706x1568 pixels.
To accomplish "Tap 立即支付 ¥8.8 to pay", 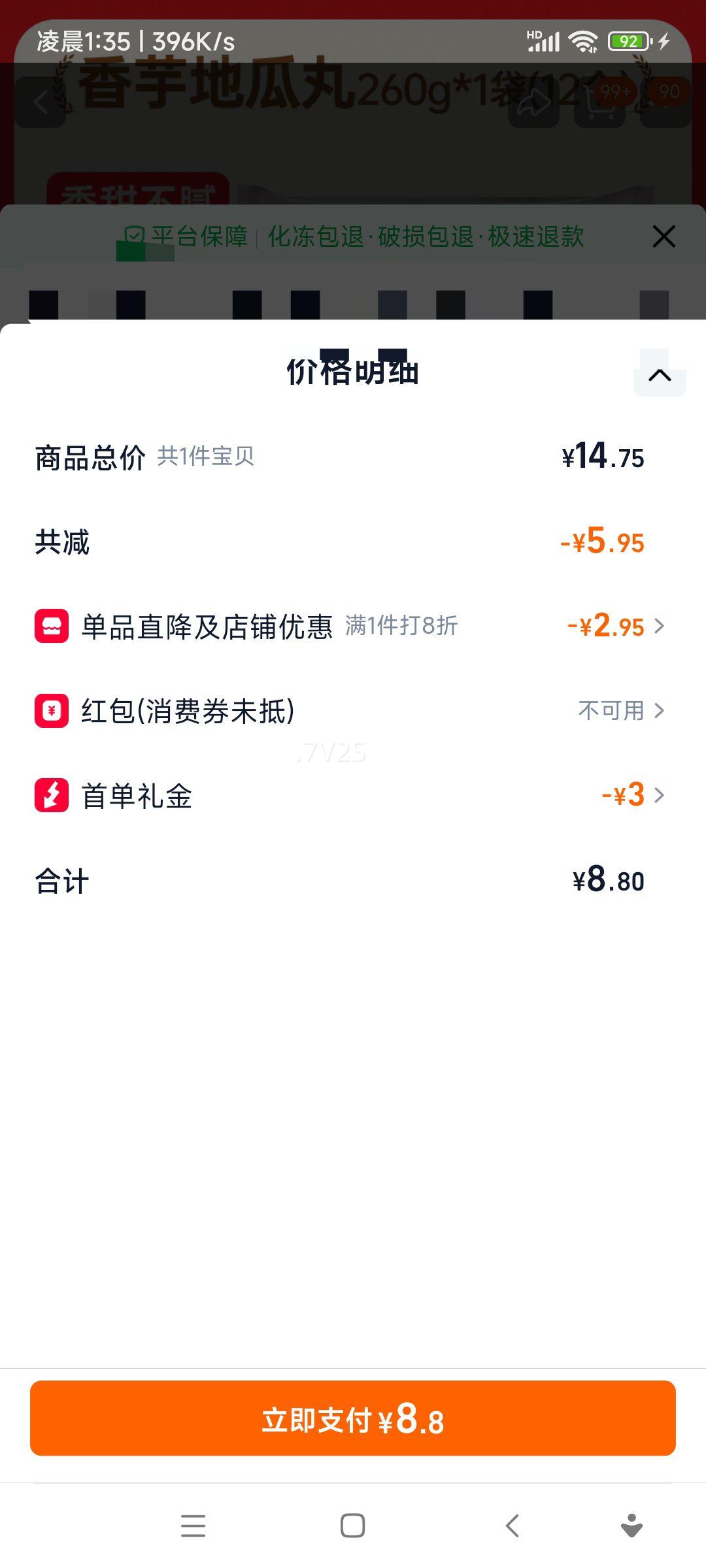I will [353, 1418].
